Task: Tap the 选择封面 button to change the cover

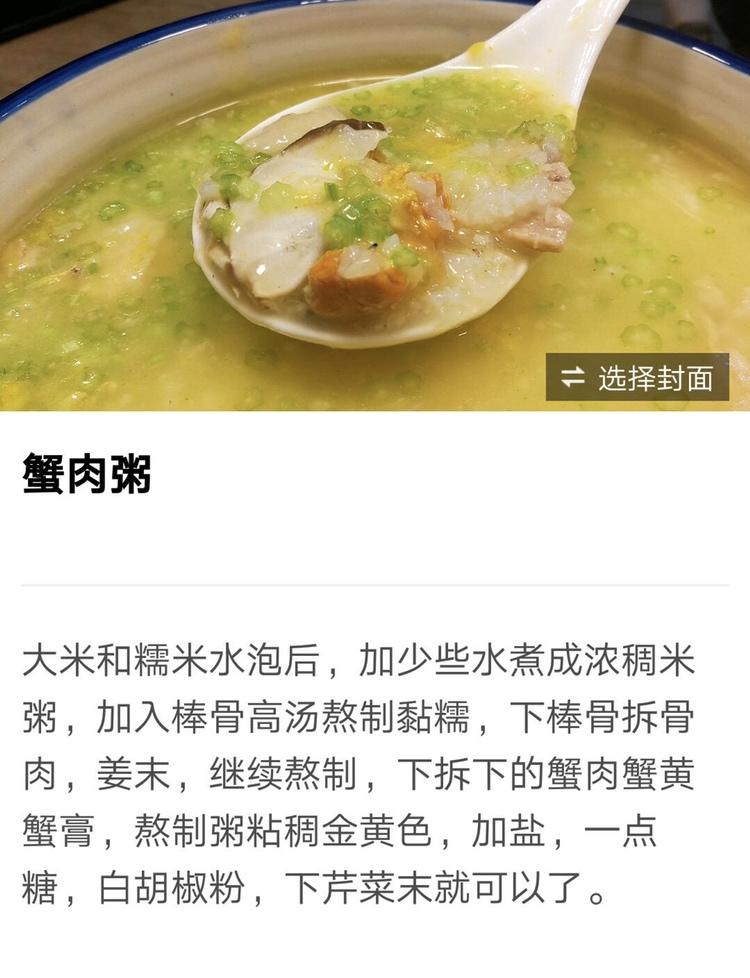Action: click(637, 377)
